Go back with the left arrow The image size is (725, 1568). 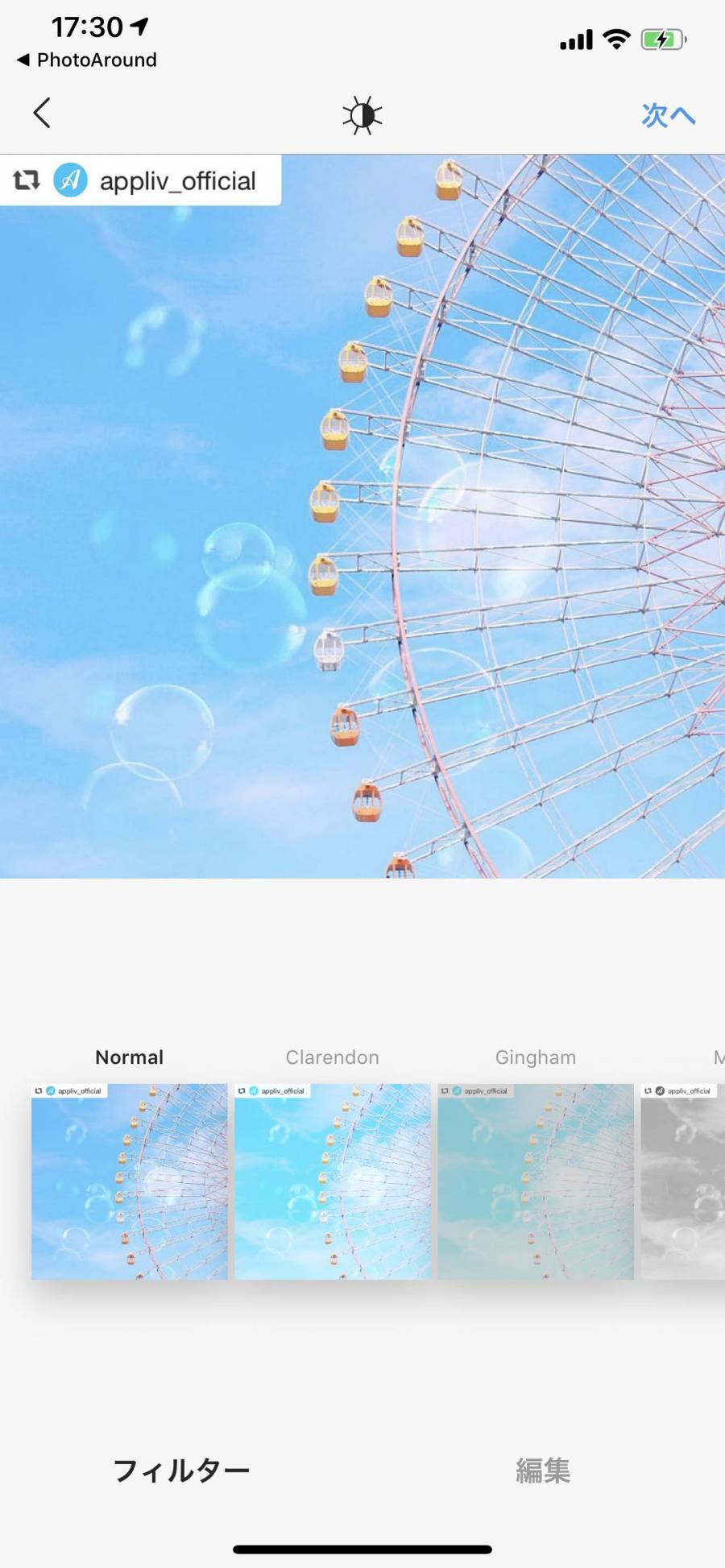tap(42, 114)
